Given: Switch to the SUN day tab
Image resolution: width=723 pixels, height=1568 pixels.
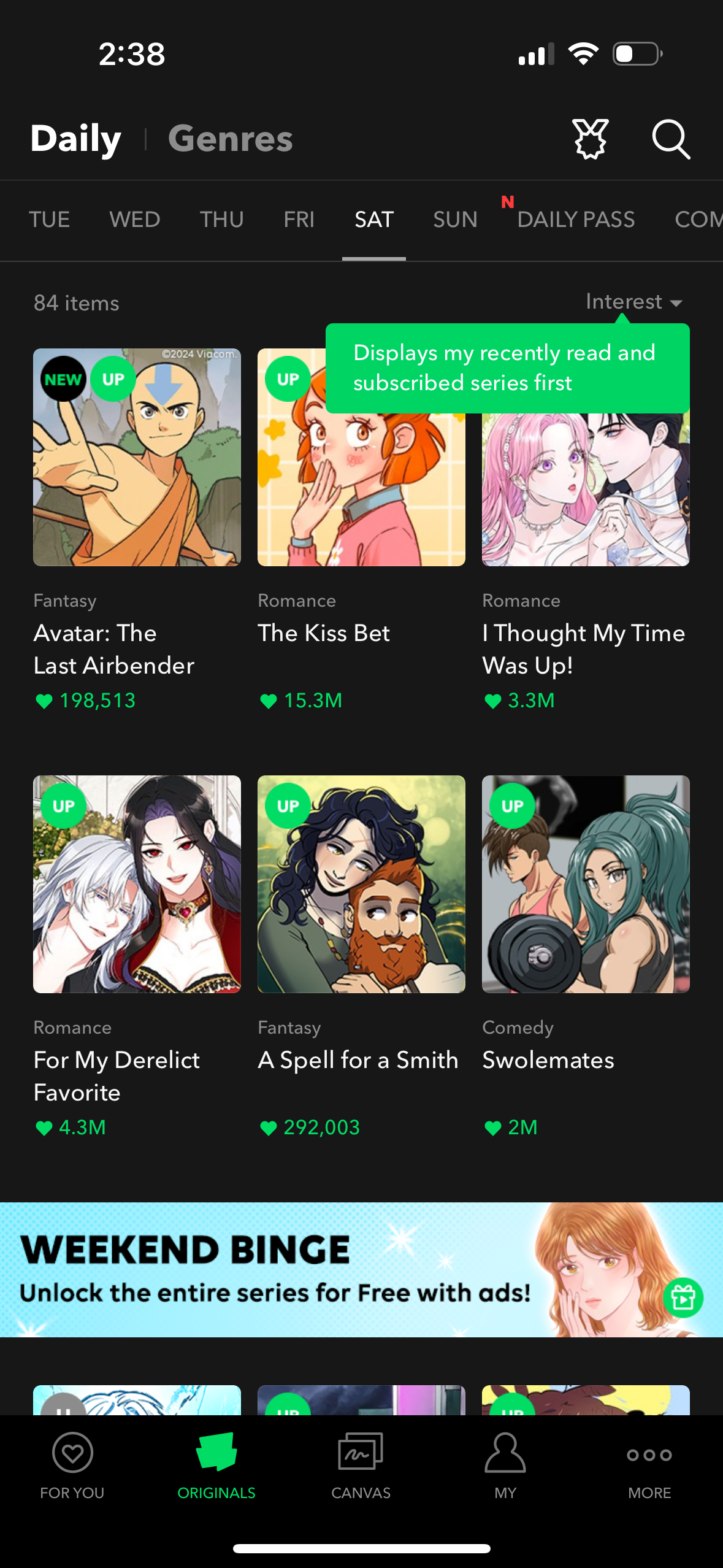Looking at the screenshot, I should (x=454, y=219).
